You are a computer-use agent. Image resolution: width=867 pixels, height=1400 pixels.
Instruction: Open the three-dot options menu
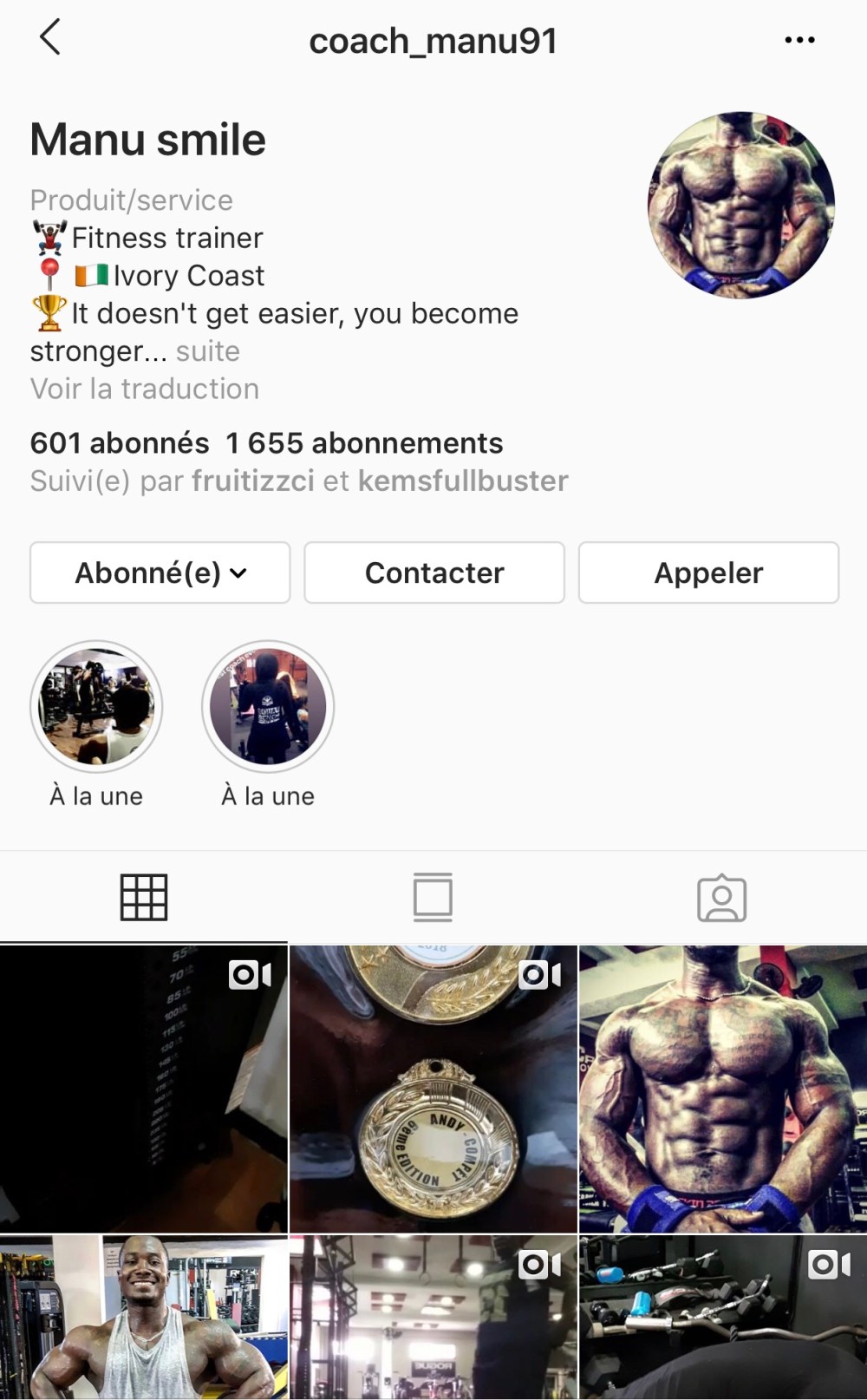[799, 40]
